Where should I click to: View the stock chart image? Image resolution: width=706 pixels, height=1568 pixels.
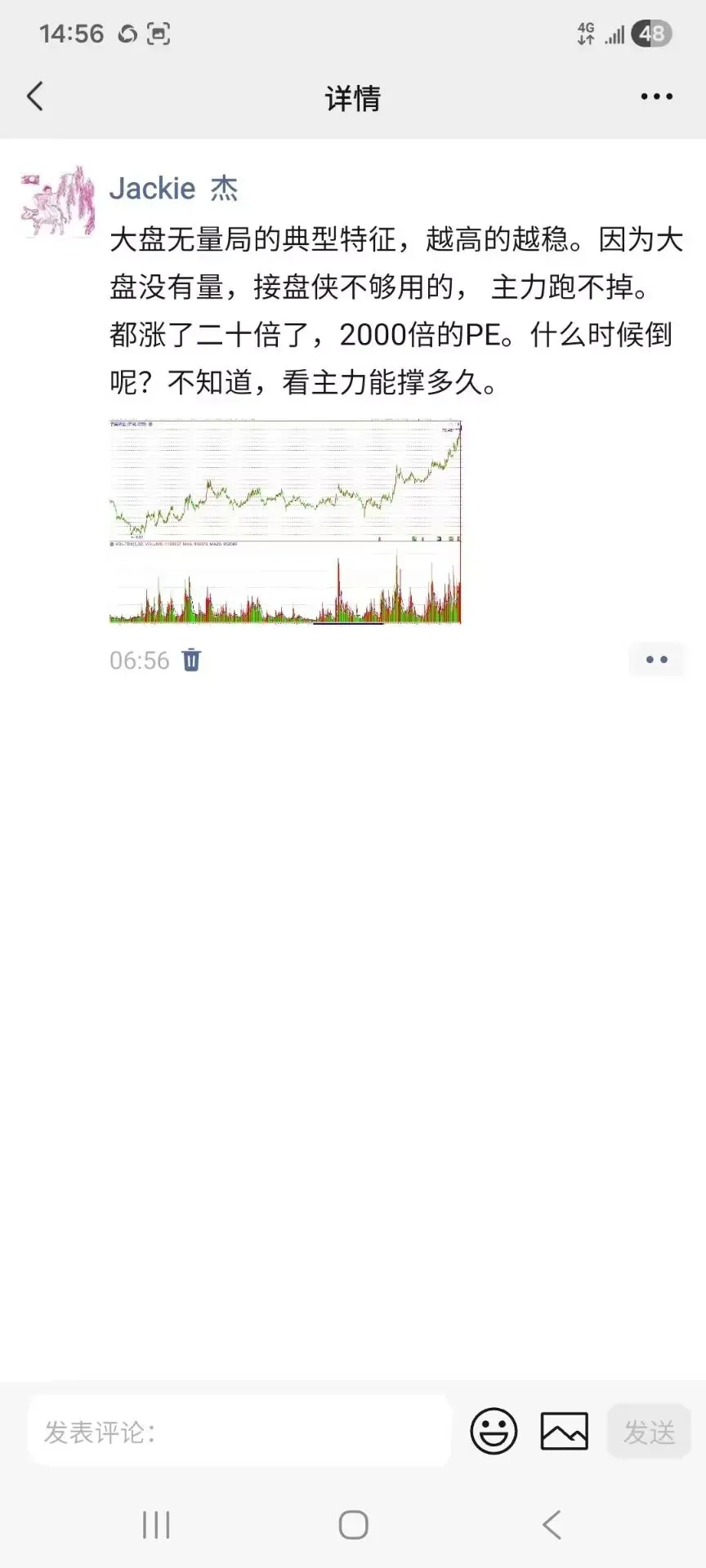click(285, 523)
